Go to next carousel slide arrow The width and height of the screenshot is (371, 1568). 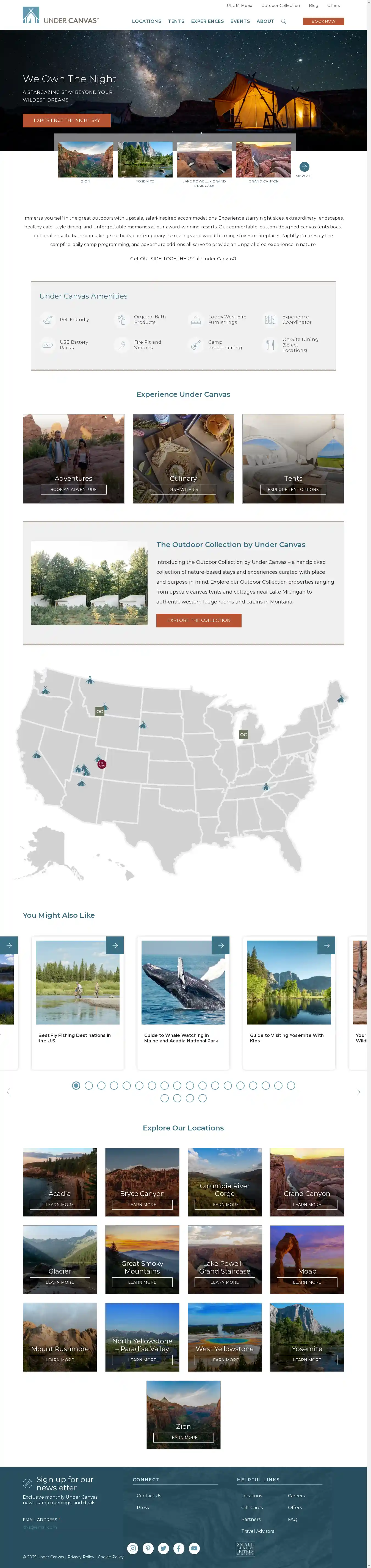[x=358, y=1092]
